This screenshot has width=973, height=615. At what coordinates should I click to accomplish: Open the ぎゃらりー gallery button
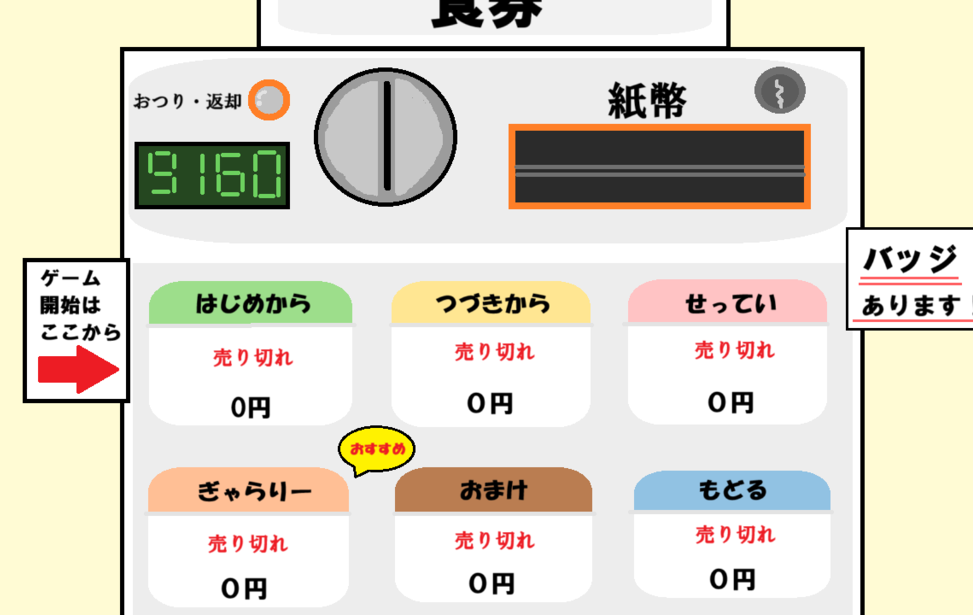(x=248, y=536)
